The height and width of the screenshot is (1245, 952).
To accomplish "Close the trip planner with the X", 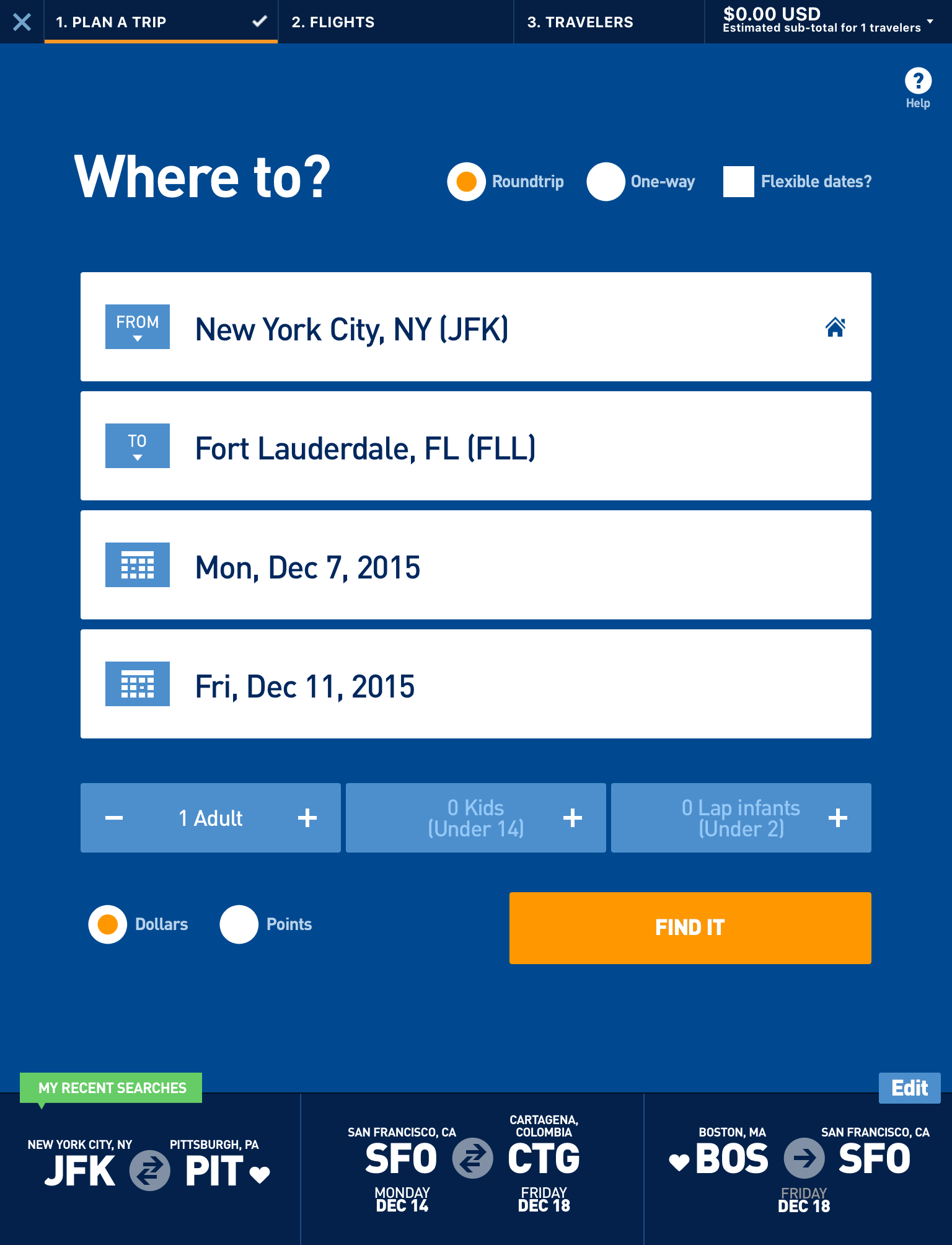I will point(22,22).
